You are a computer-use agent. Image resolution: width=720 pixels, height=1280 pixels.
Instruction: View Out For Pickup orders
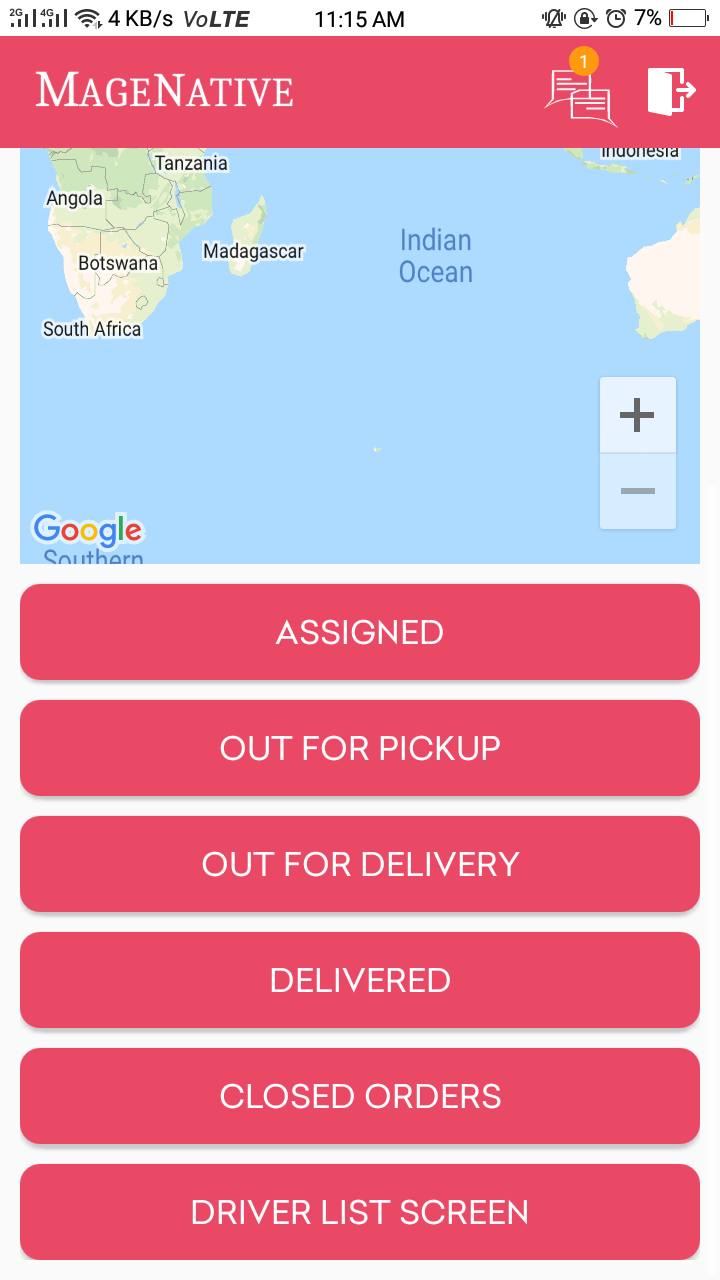coord(360,748)
